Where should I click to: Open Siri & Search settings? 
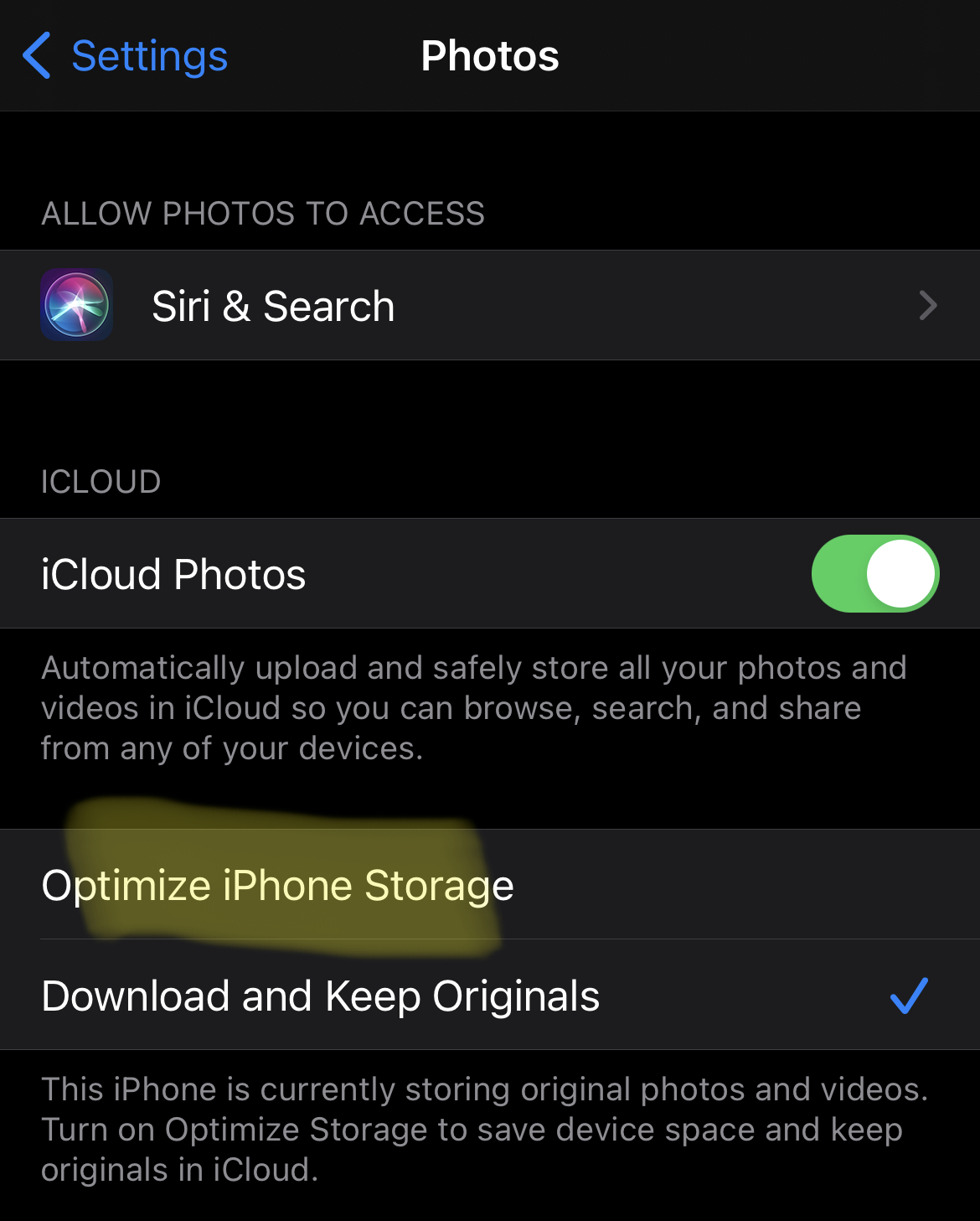tap(490, 306)
